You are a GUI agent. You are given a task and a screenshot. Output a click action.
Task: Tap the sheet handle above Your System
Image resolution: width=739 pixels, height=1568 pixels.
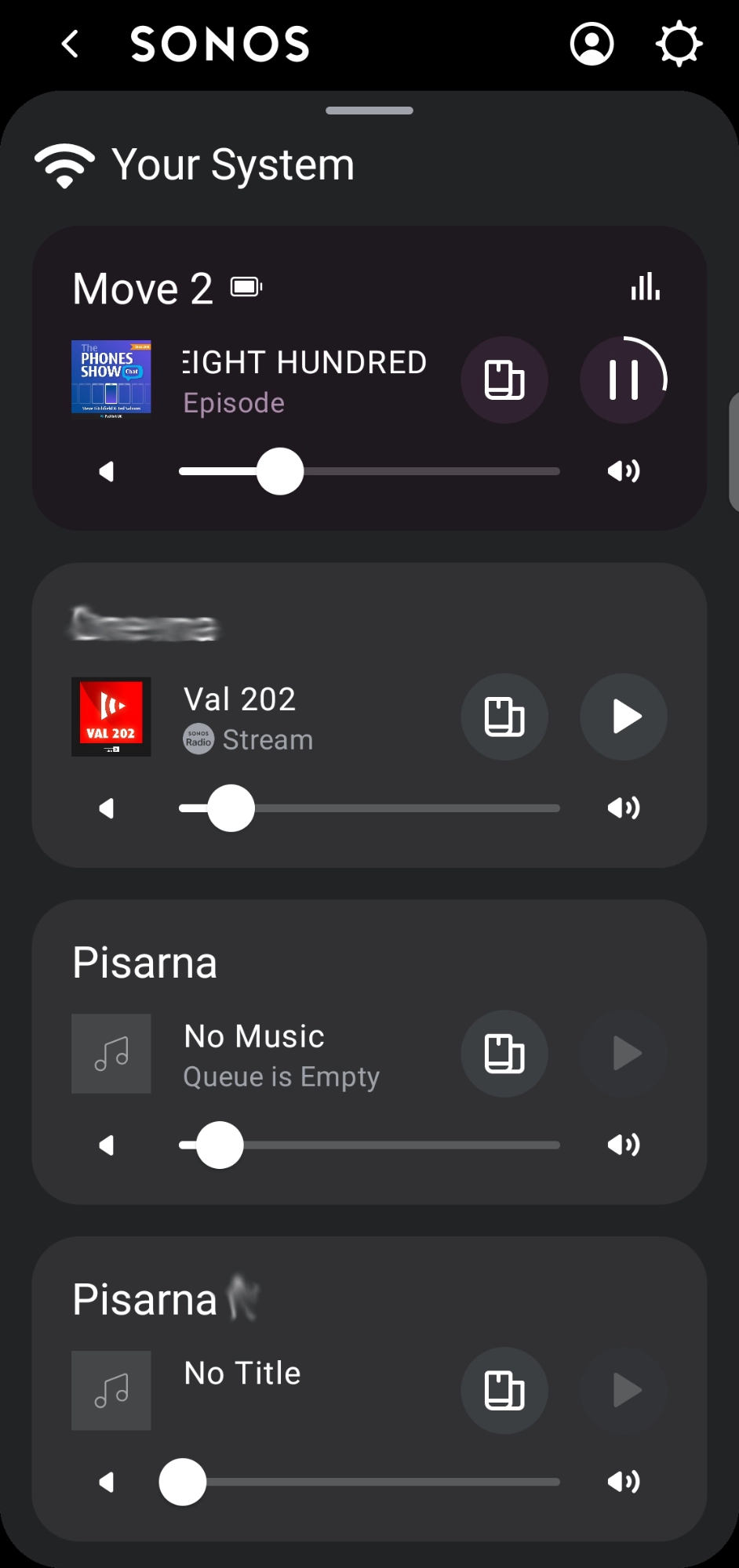coord(369,111)
